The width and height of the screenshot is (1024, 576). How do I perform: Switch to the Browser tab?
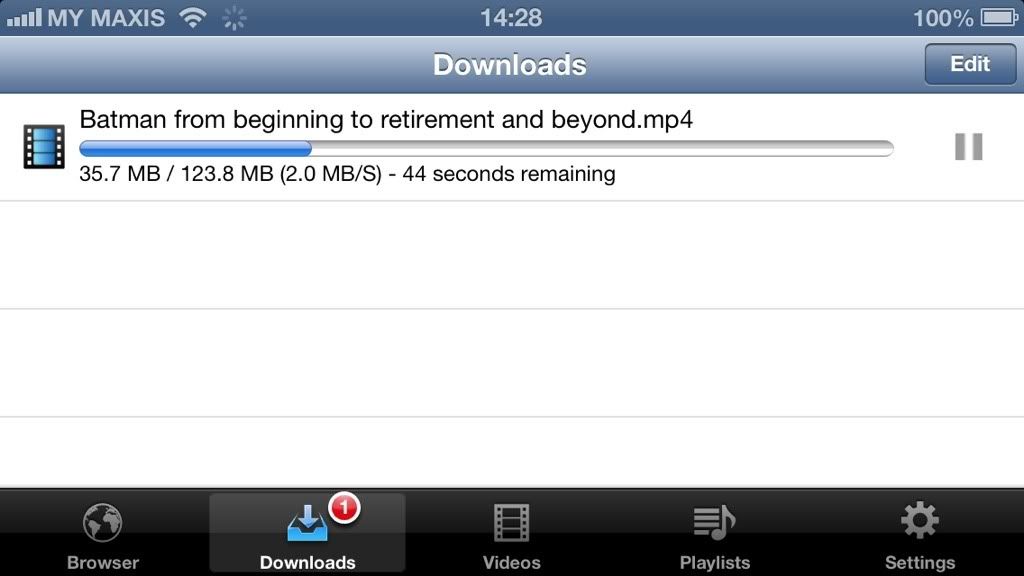pyautogui.click(x=102, y=535)
